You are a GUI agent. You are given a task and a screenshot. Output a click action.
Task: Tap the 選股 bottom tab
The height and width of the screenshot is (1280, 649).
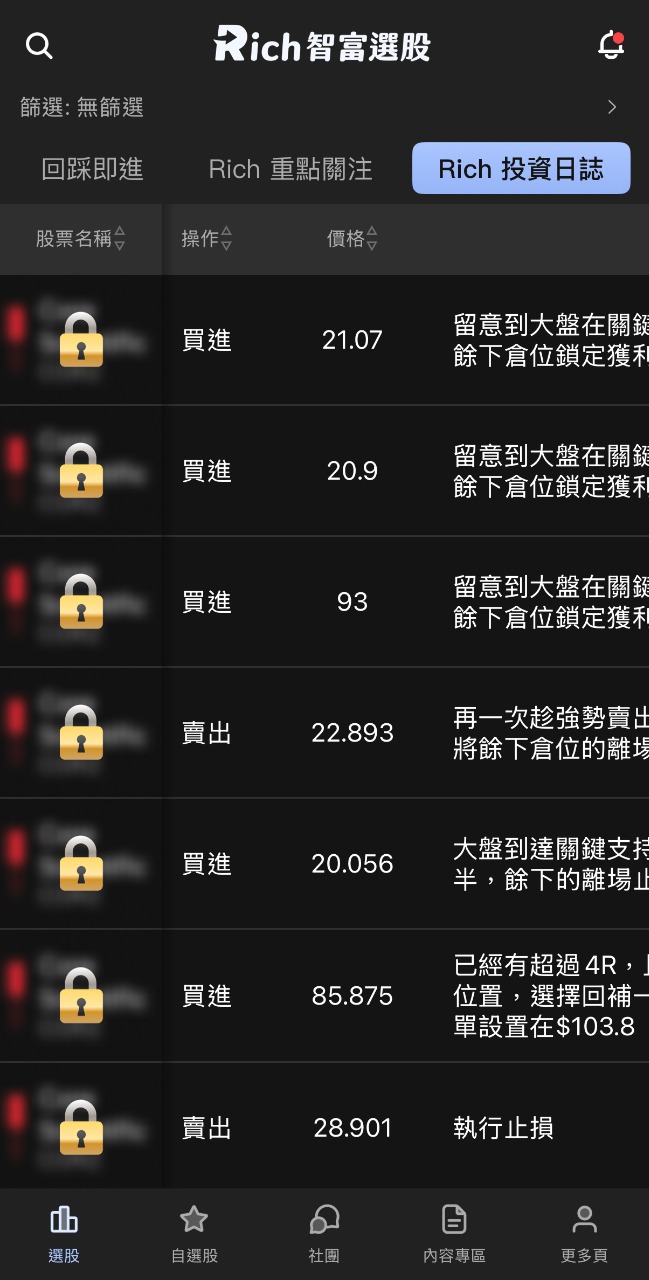64,1234
